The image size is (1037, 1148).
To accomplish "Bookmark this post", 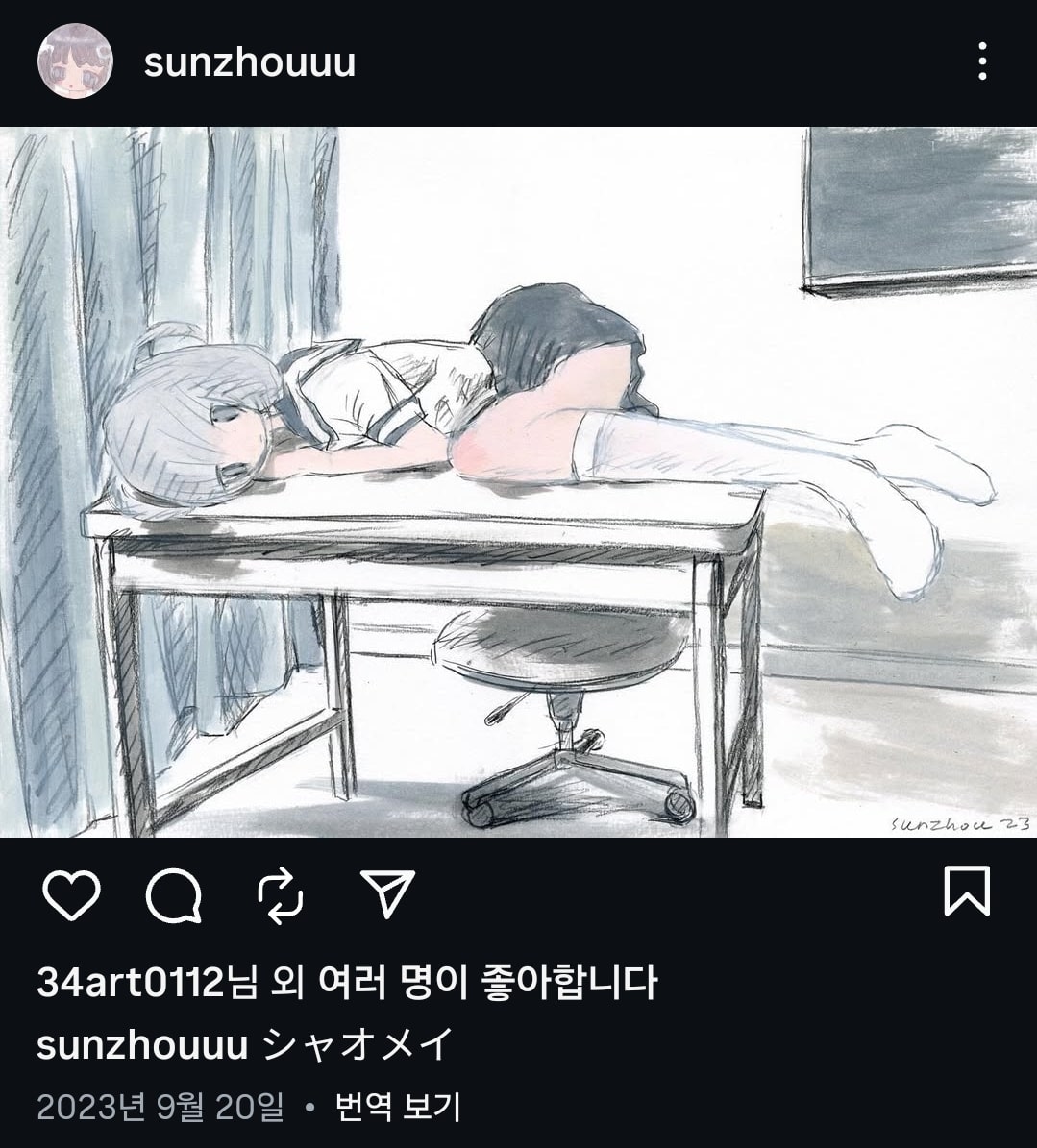I will coord(966,892).
